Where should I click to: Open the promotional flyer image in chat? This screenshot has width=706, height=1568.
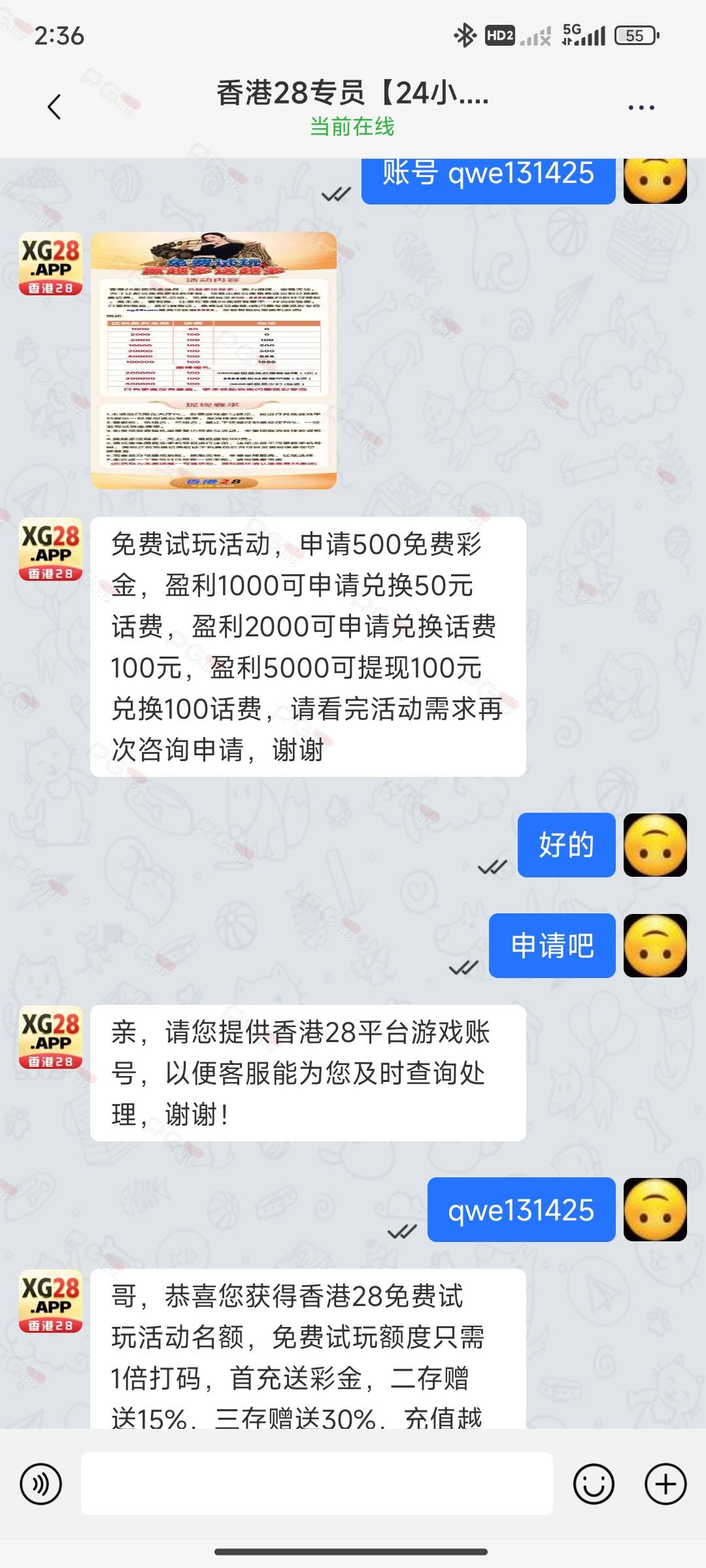tap(214, 361)
